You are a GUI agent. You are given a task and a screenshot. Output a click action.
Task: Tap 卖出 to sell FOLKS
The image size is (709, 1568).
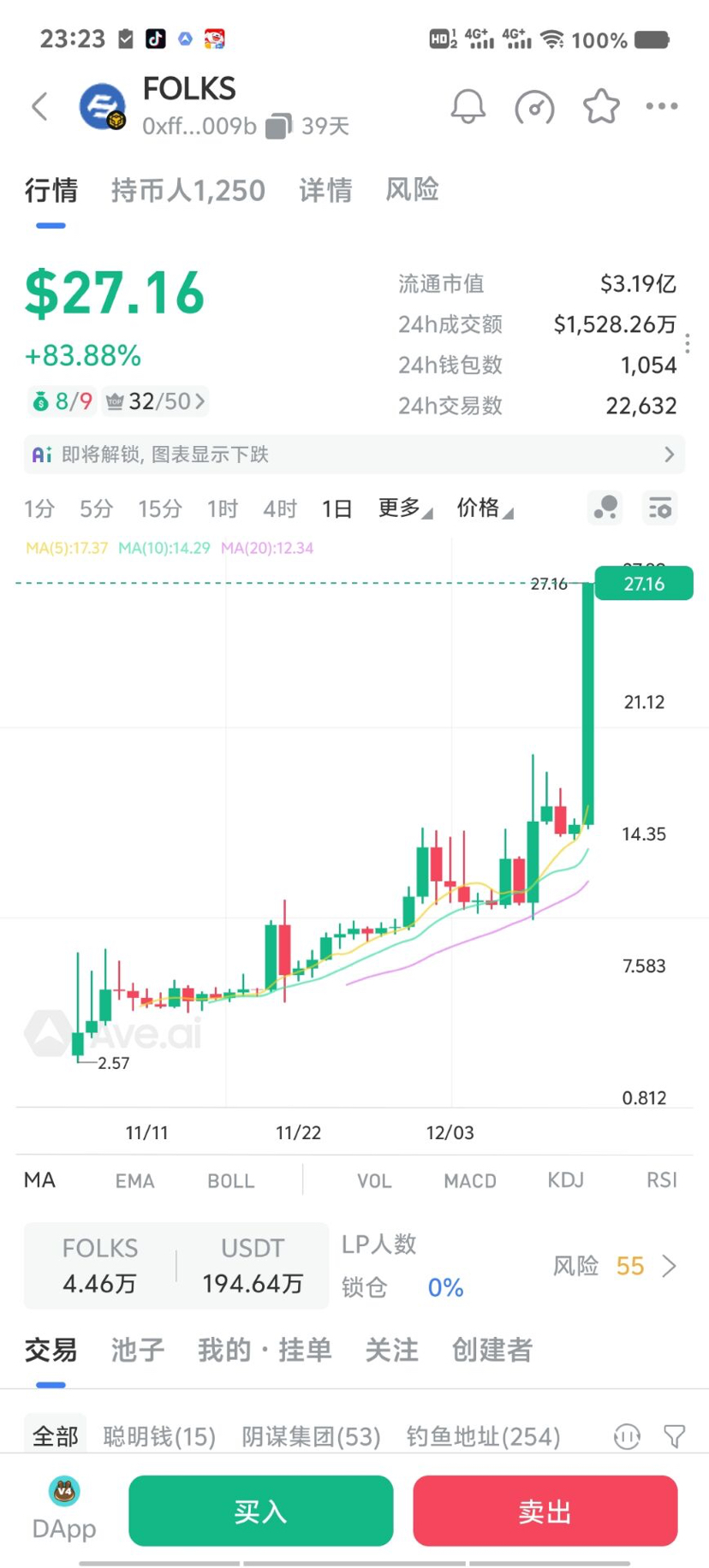tap(545, 1512)
